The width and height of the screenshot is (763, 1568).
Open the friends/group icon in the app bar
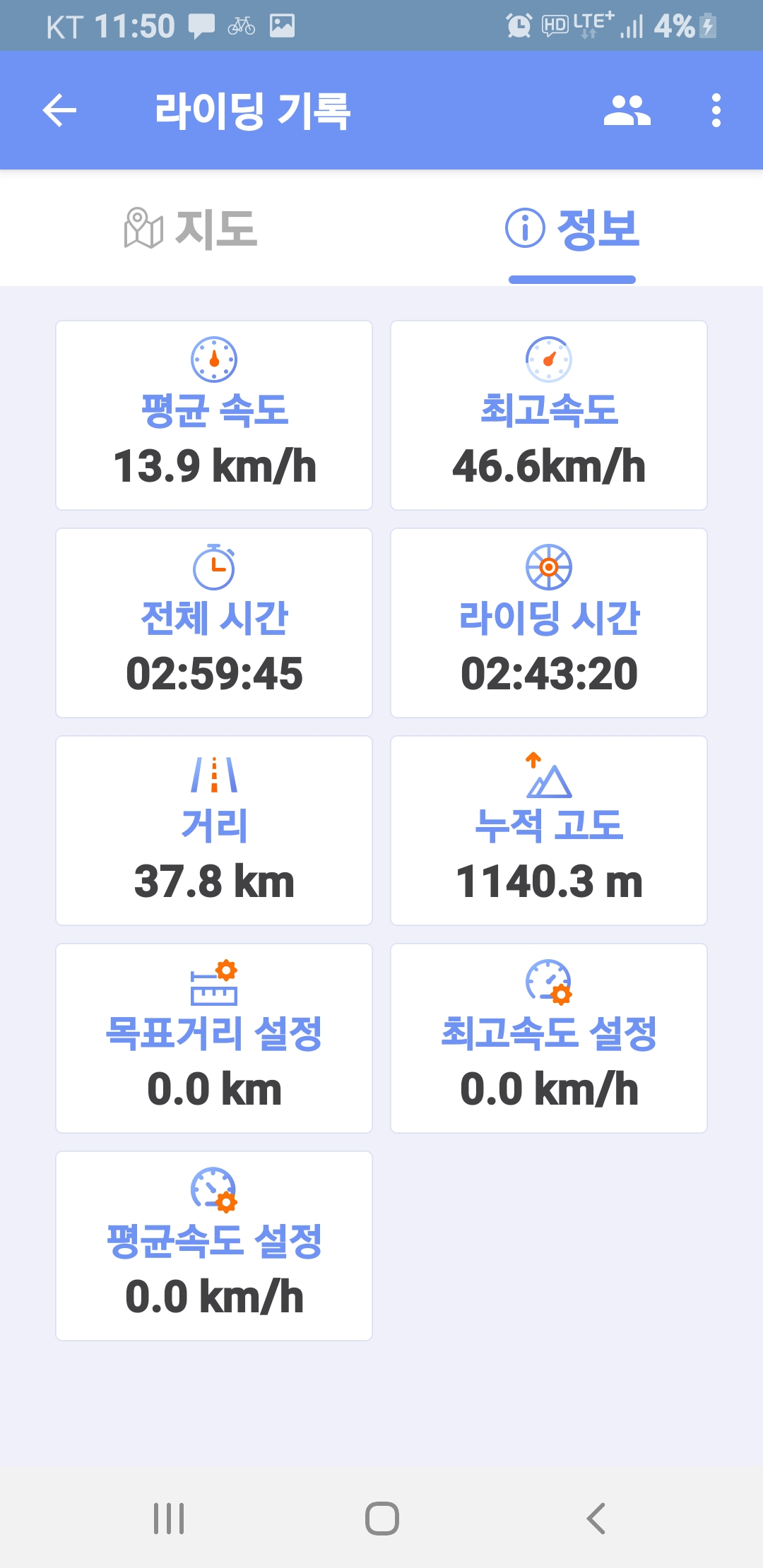click(x=627, y=111)
